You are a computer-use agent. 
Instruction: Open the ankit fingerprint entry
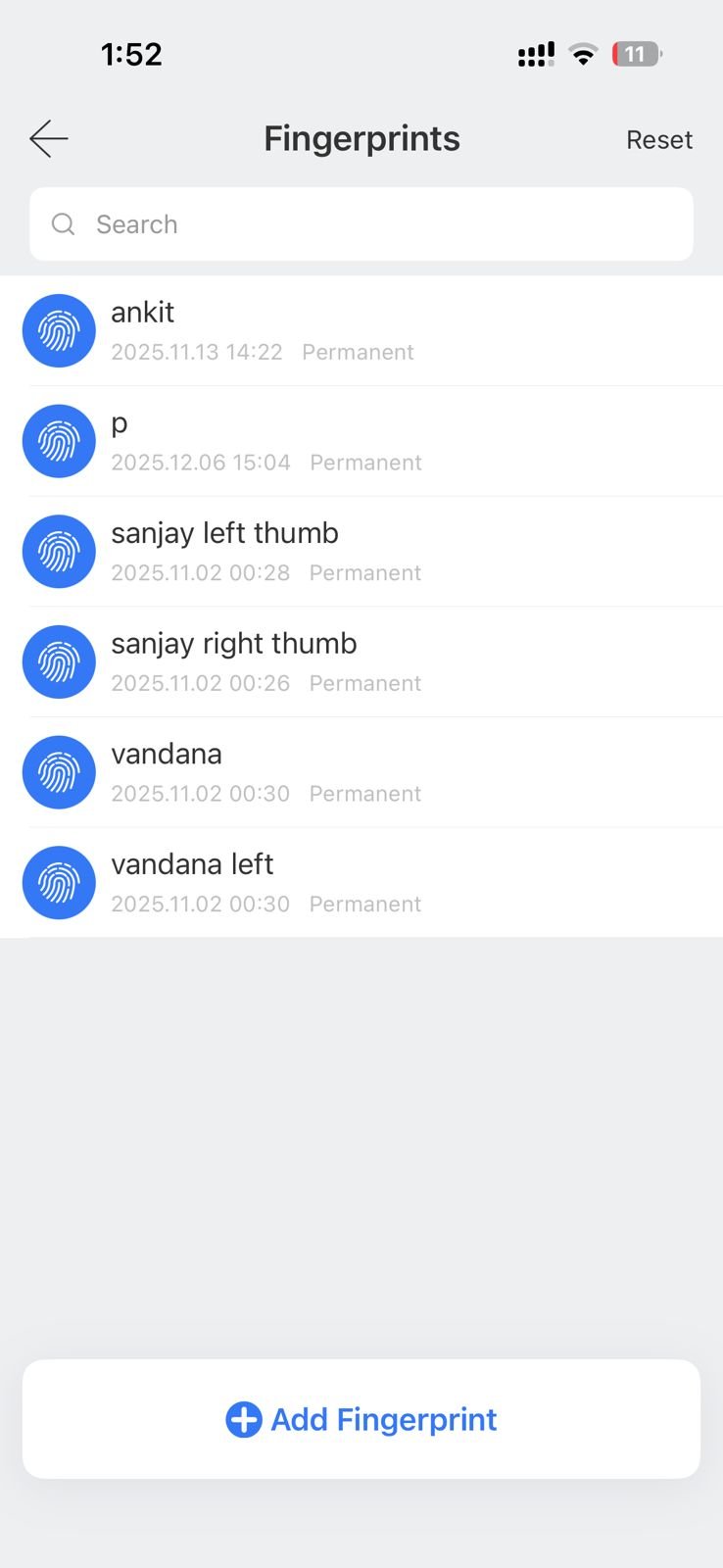(361, 330)
